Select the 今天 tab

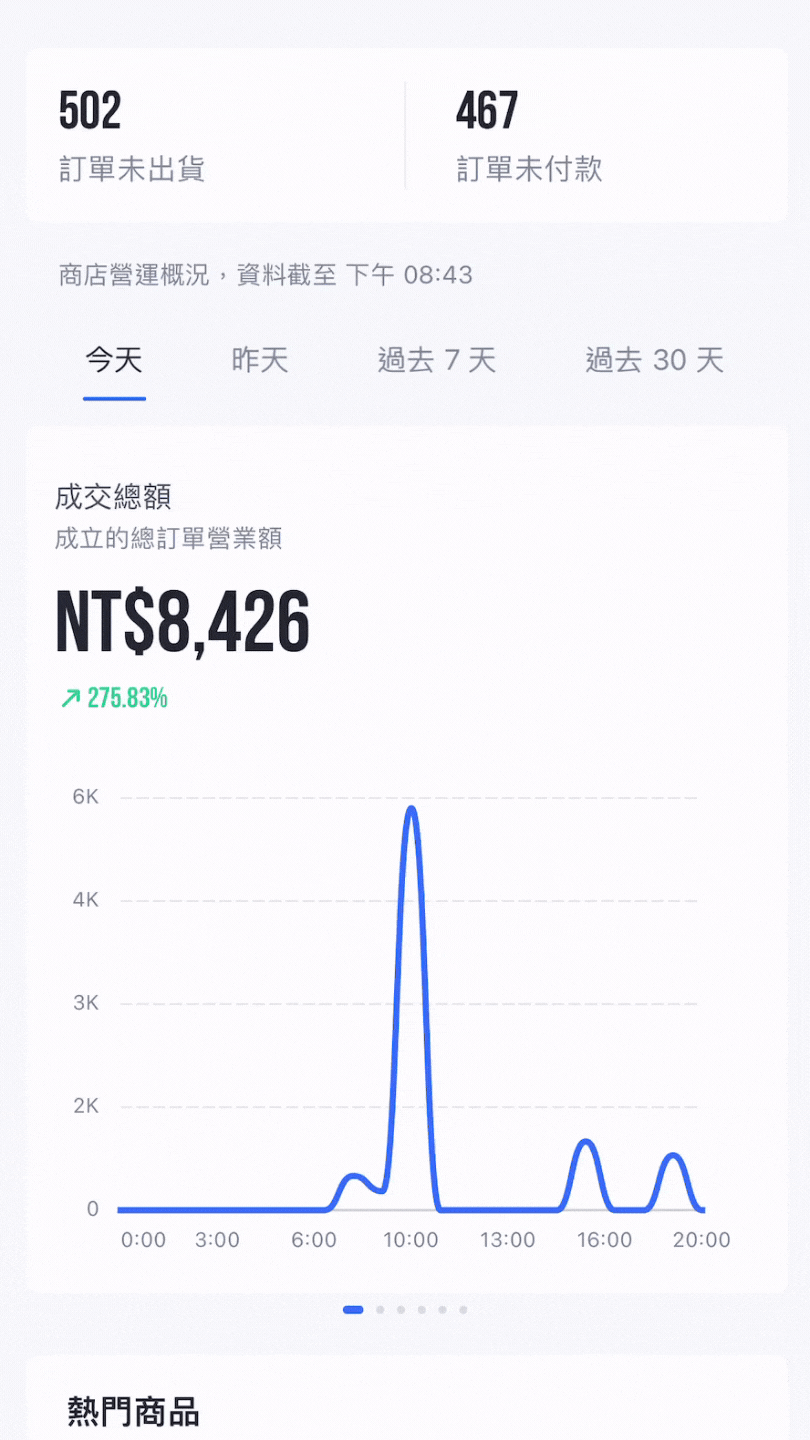[x=114, y=360]
